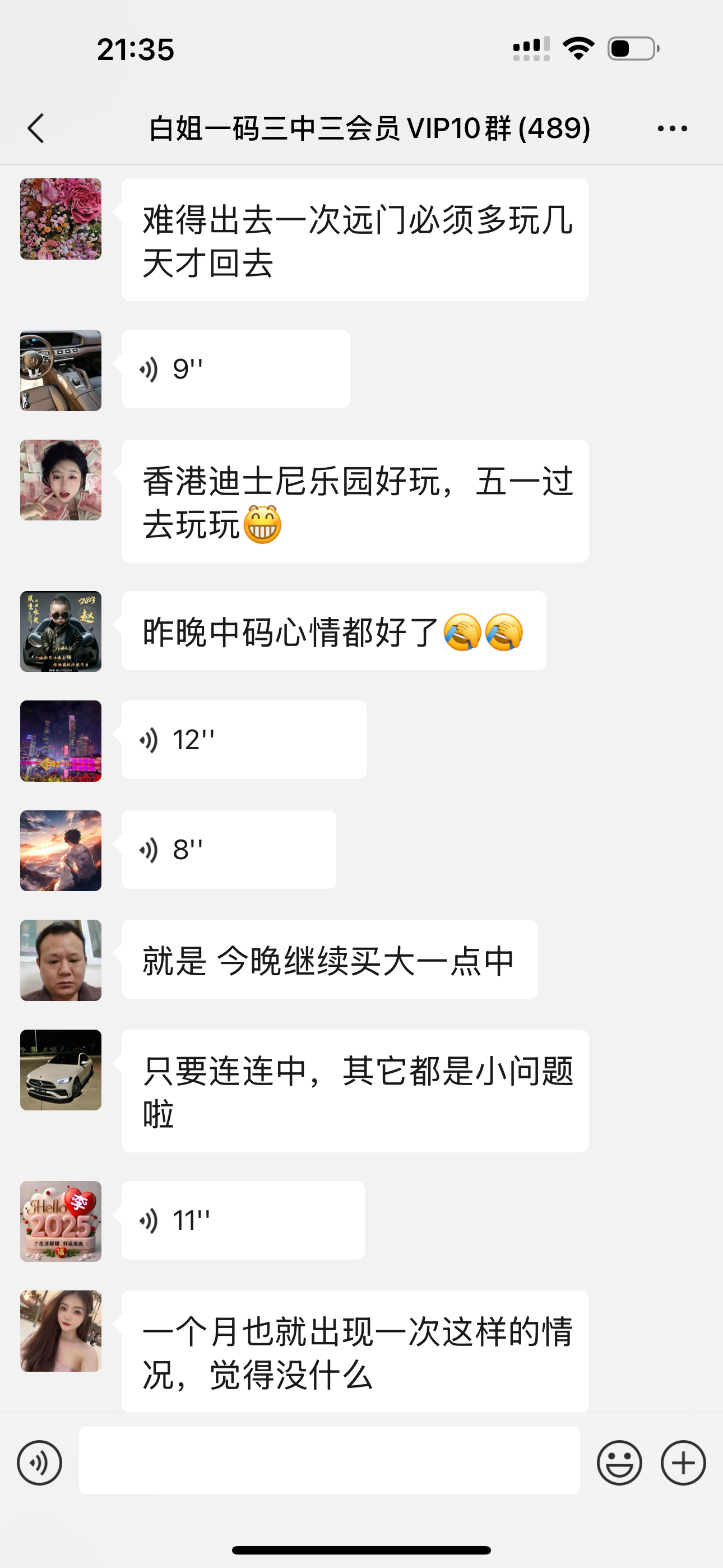Screen dimensions: 723x1568
Task: Open the plus attachment menu
Action: (683, 1463)
